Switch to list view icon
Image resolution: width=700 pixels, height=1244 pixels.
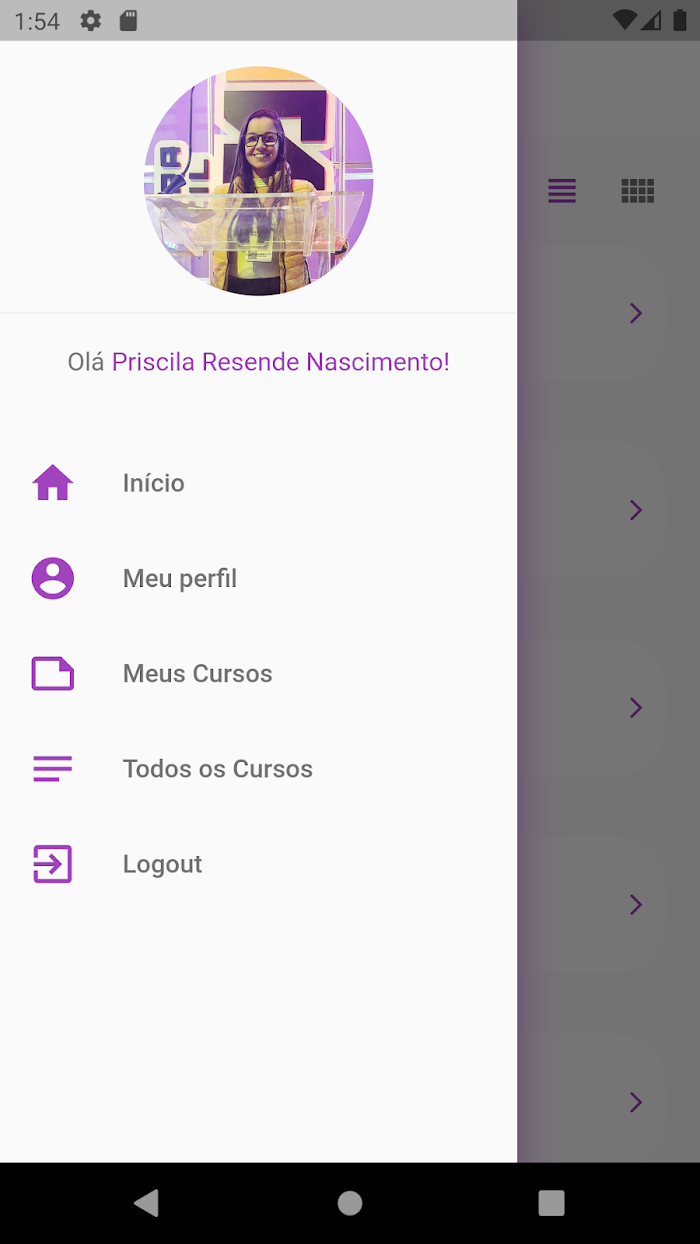pyautogui.click(x=562, y=190)
